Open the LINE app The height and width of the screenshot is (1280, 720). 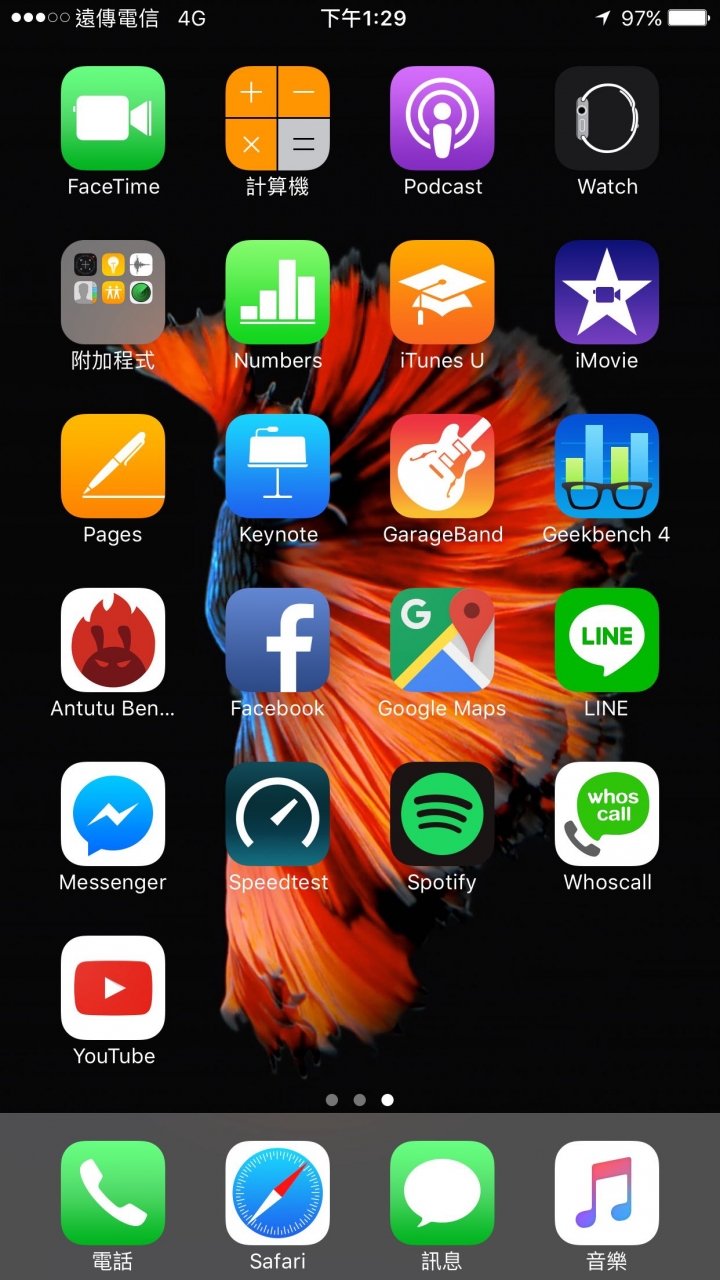tap(607, 640)
